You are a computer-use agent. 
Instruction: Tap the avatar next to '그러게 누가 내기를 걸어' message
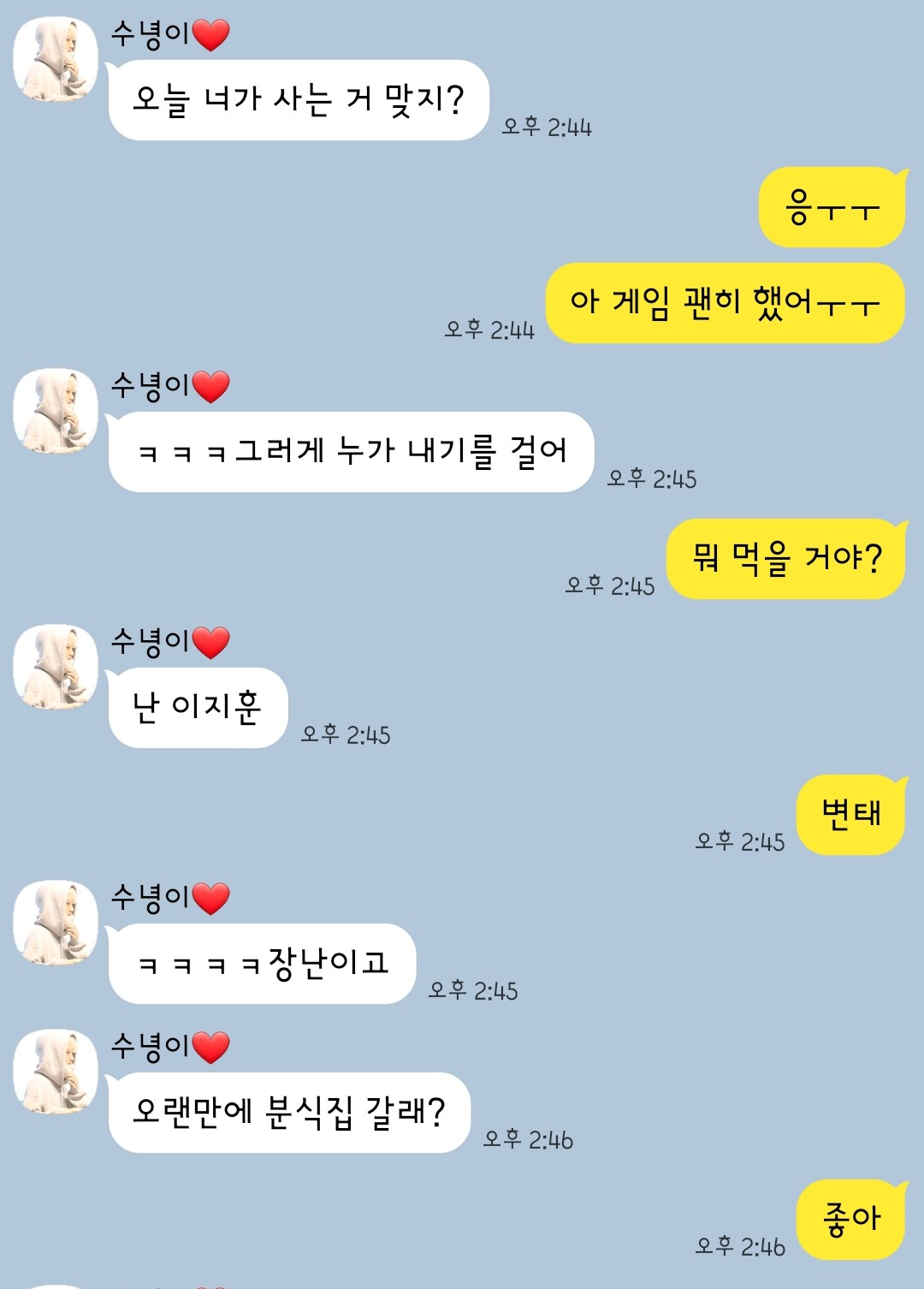(56, 411)
